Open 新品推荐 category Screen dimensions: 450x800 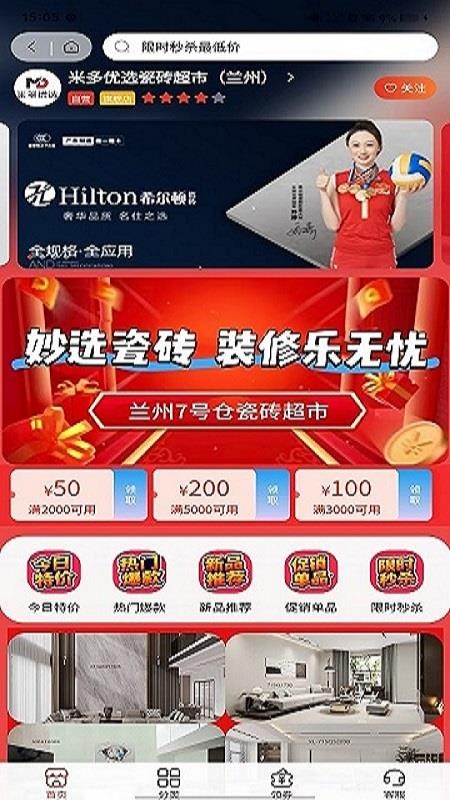[225, 582]
